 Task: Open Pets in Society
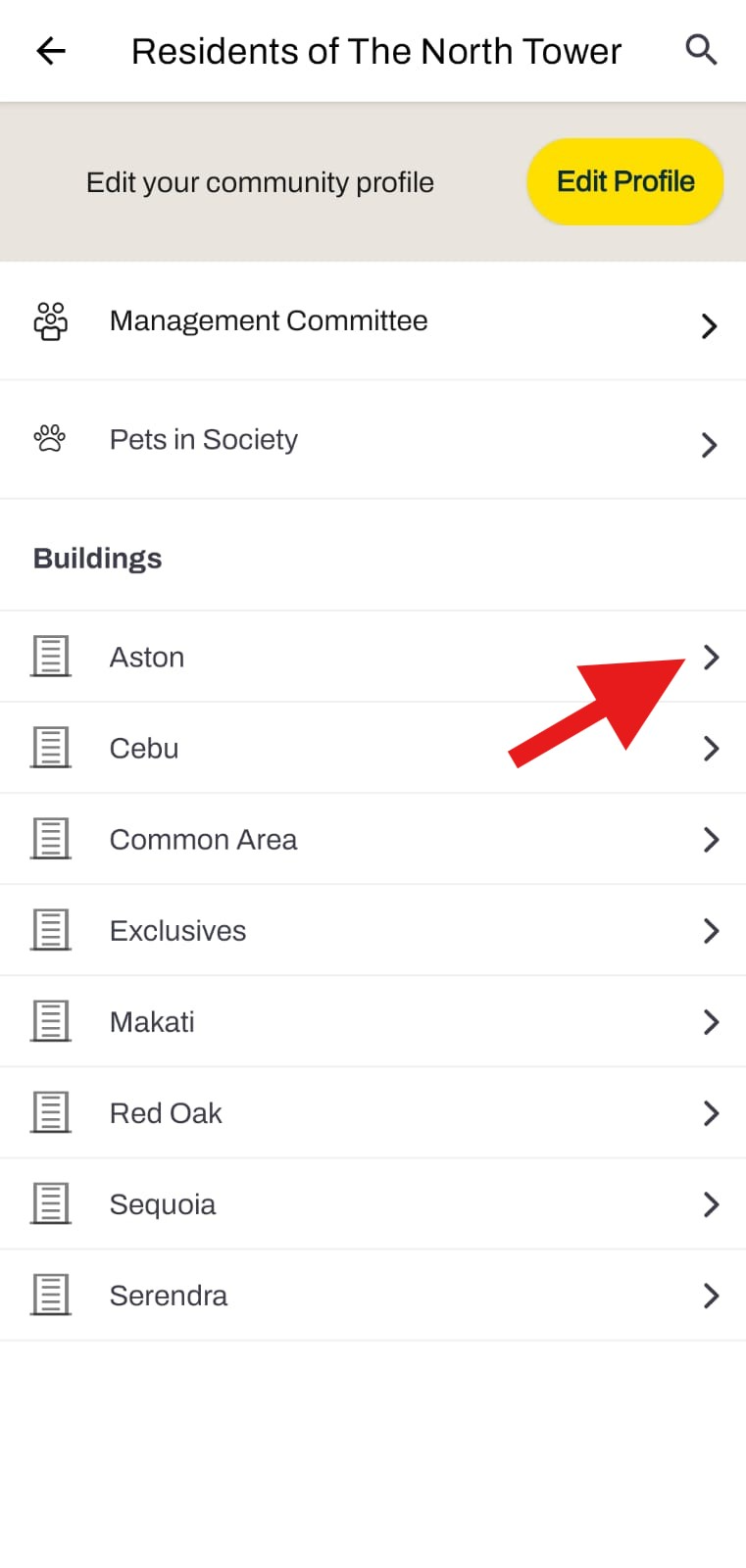(x=373, y=440)
